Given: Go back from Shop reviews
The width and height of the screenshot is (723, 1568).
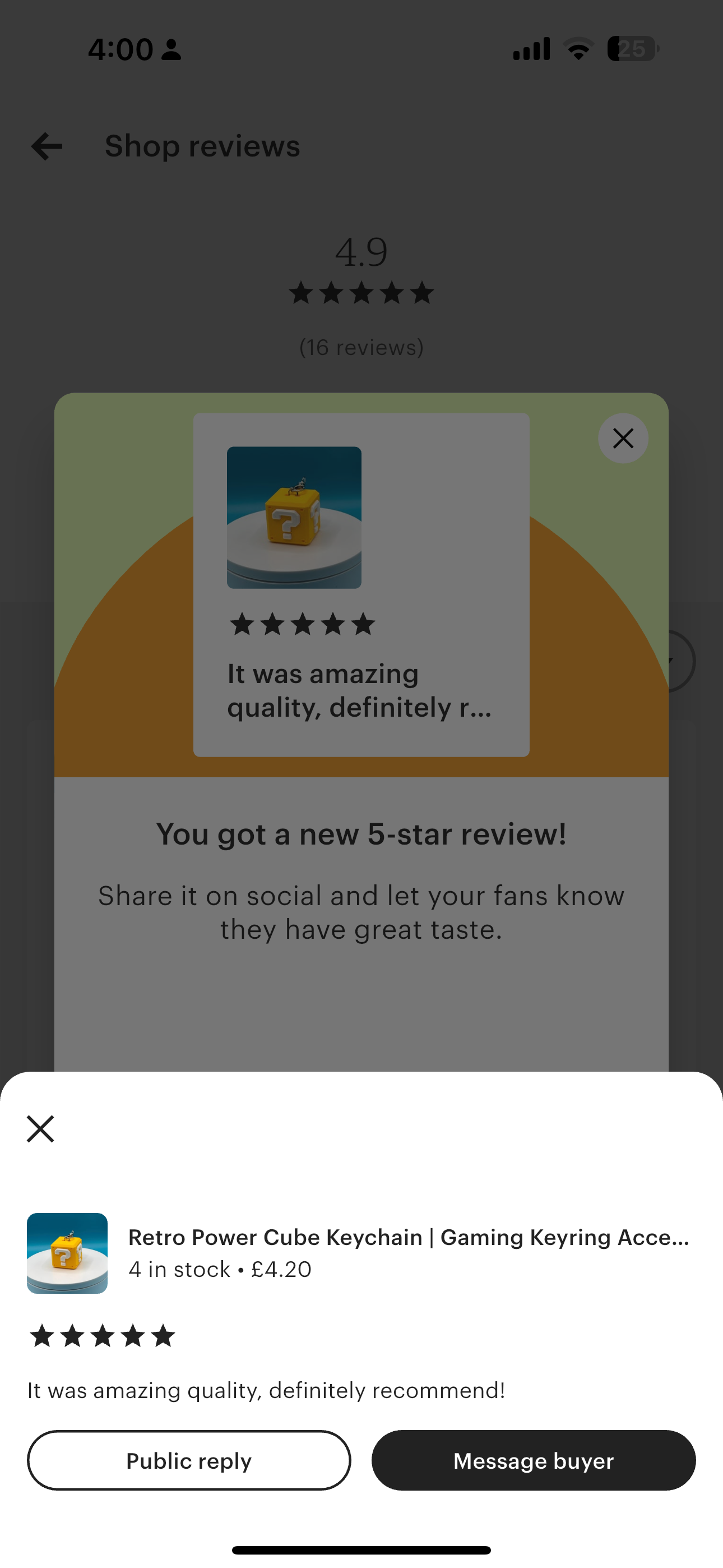Looking at the screenshot, I should pyautogui.click(x=47, y=146).
